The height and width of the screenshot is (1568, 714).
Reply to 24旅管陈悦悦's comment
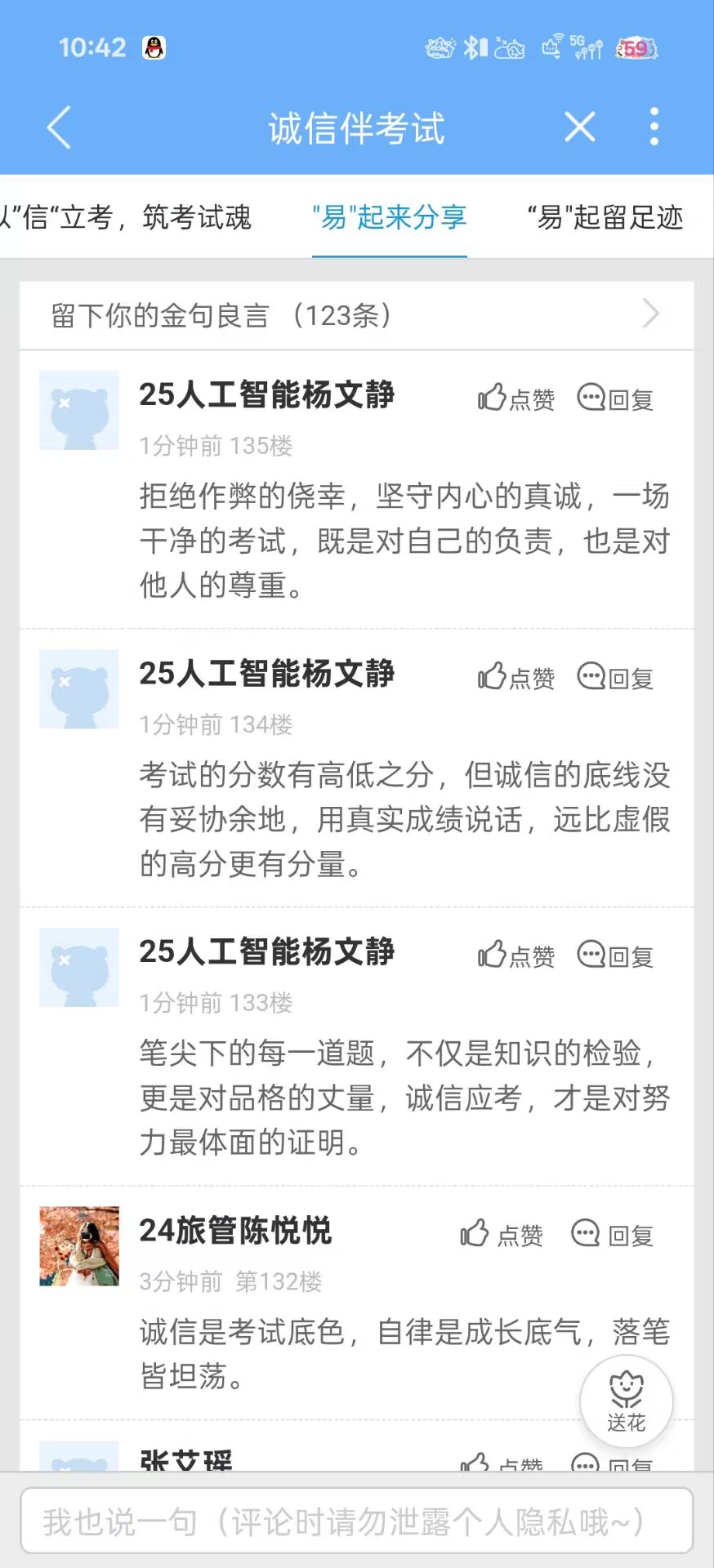coord(613,1235)
